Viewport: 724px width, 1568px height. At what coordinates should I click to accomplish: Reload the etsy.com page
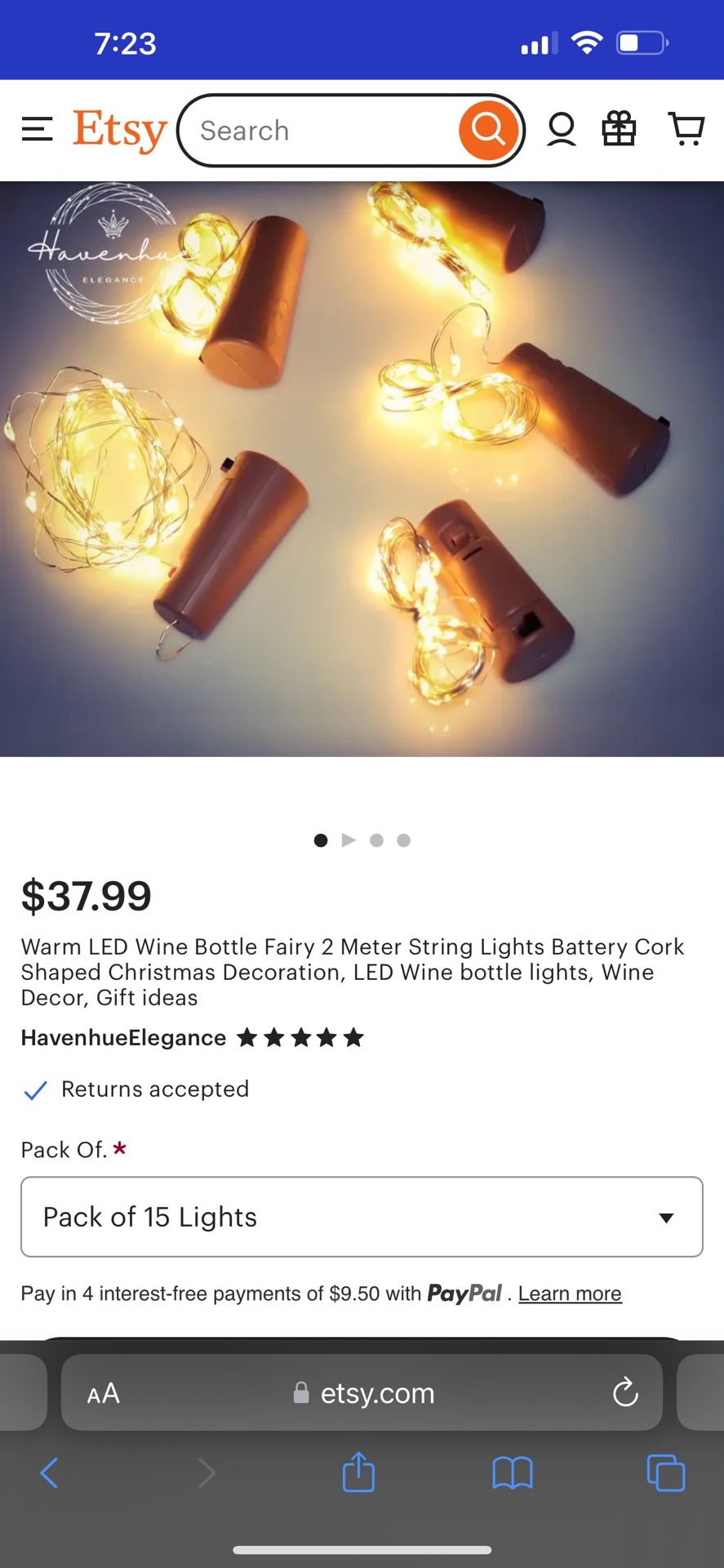click(625, 1392)
